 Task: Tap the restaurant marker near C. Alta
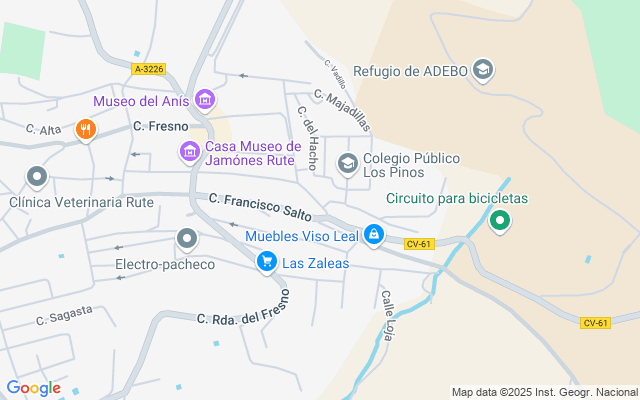coord(86,129)
